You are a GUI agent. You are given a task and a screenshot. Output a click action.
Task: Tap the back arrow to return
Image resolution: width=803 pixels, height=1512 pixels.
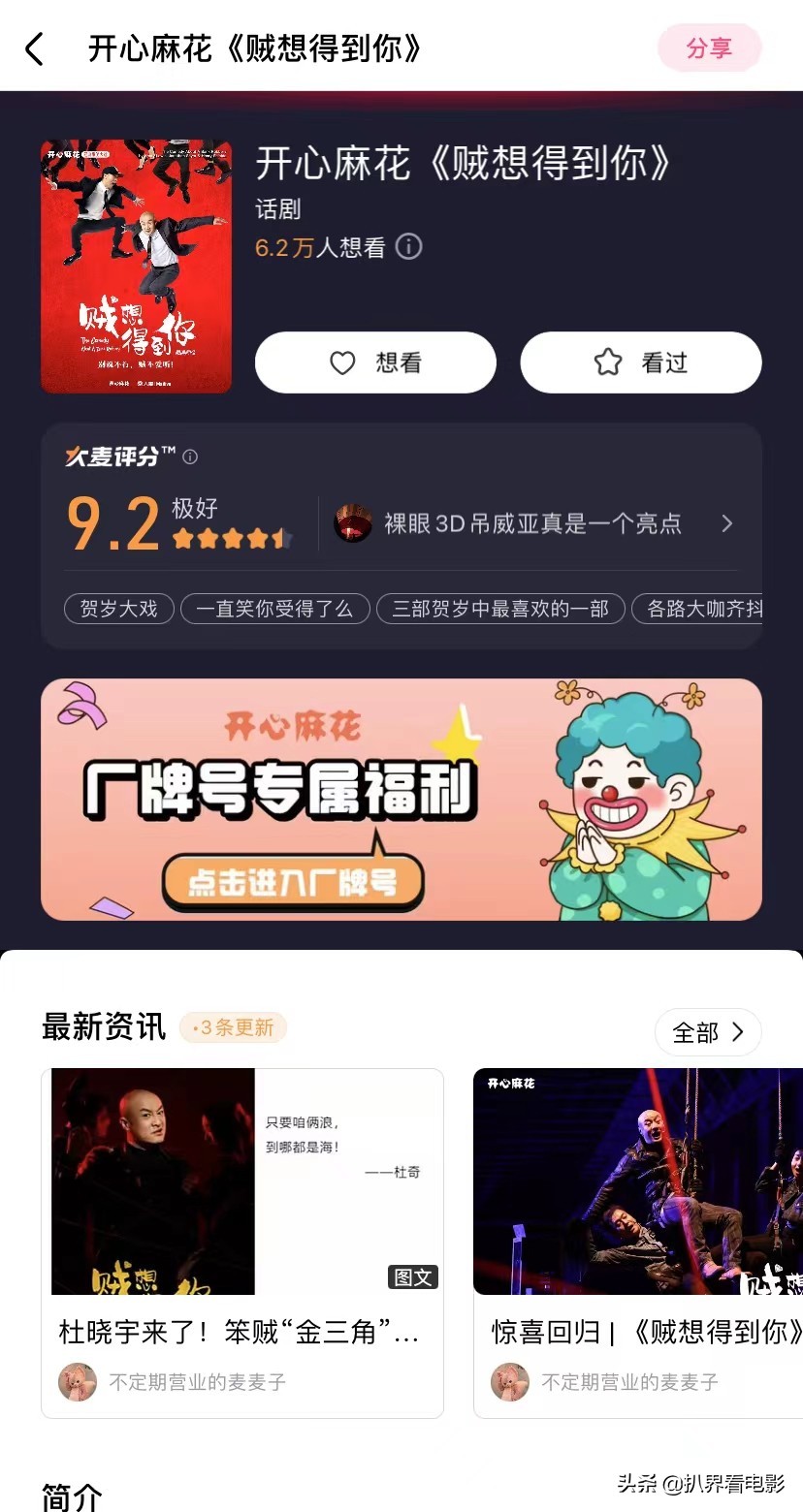point(34,47)
